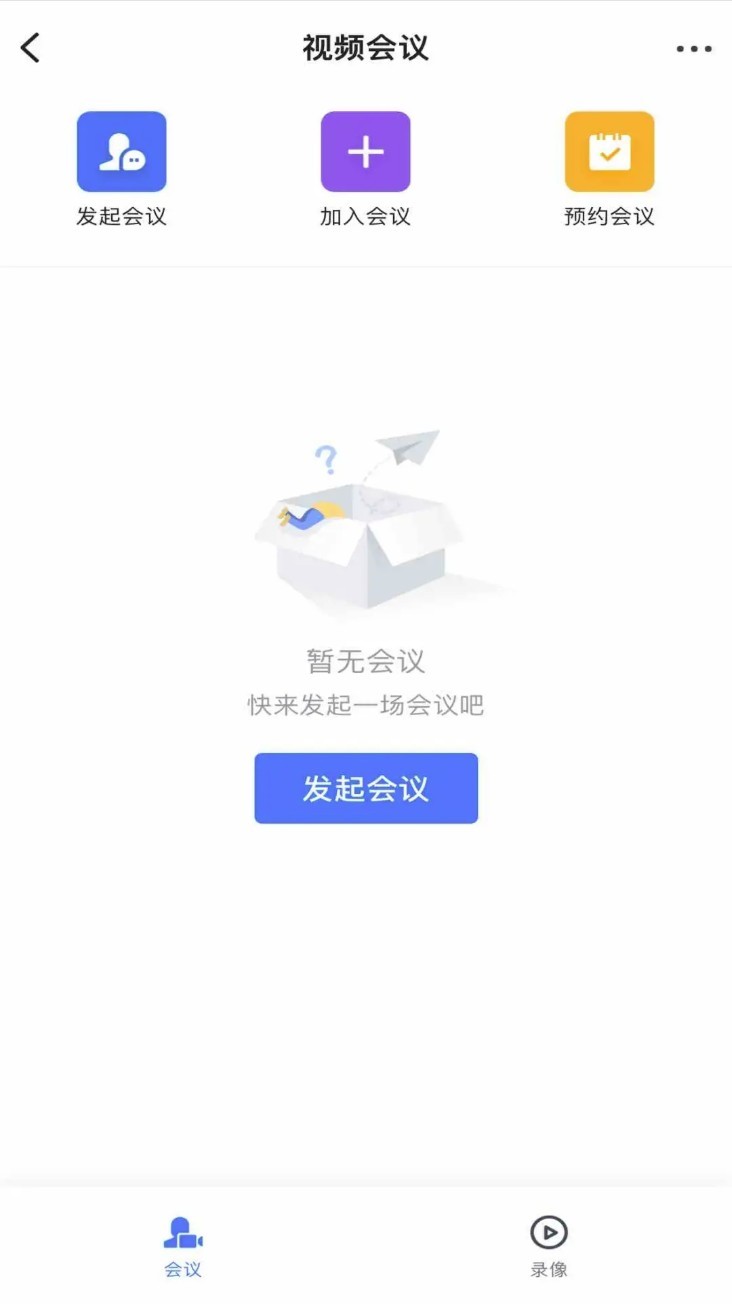
Task: Tap the 暂无会议 empty state message
Action: 366,661
